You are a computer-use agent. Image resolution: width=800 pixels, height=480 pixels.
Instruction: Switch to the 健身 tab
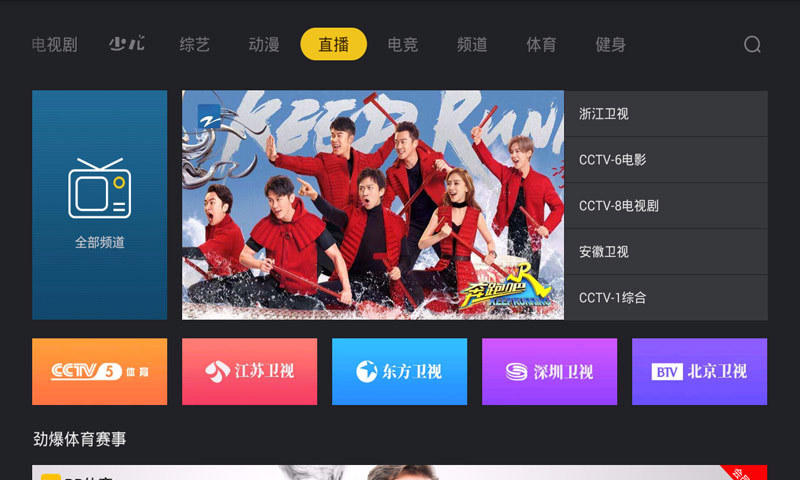coord(610,45)
